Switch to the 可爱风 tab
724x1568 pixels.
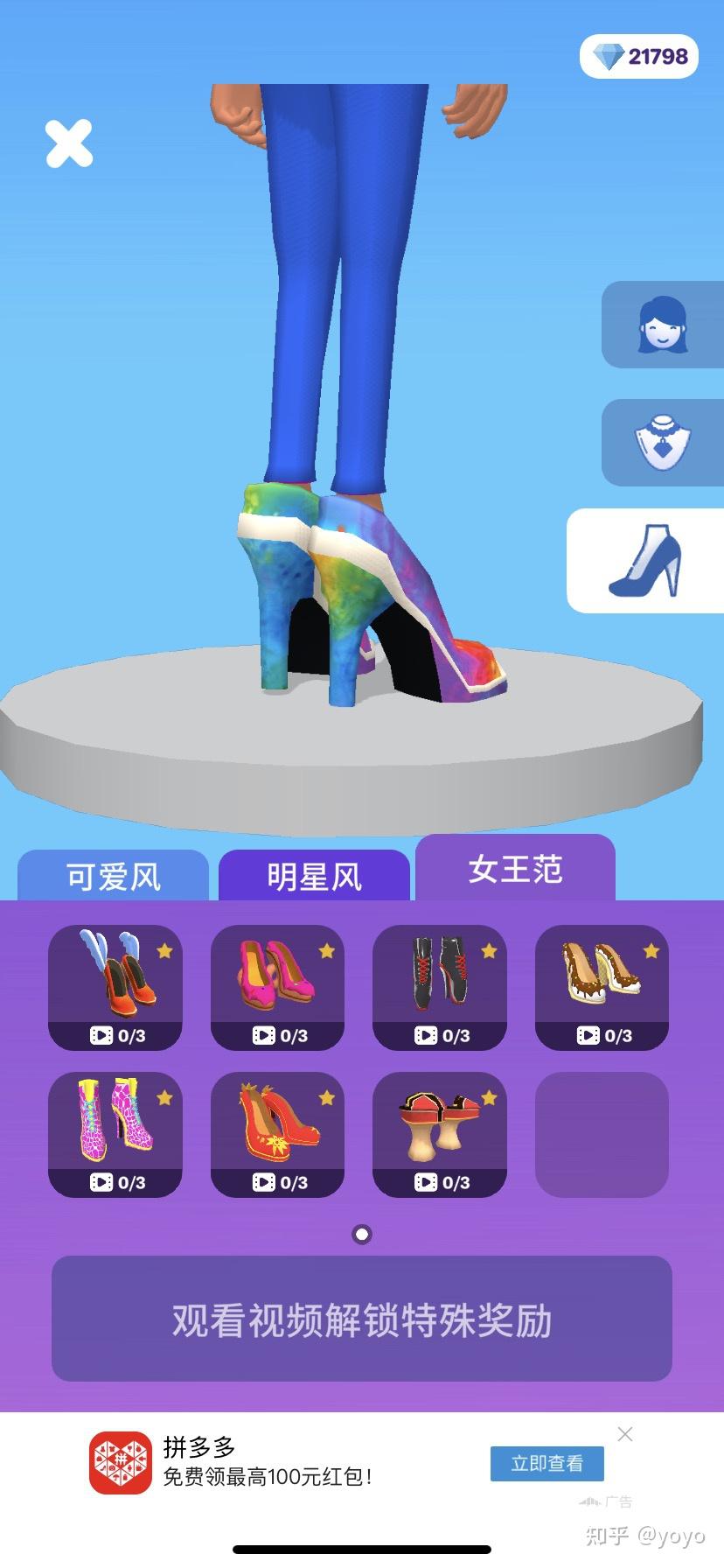pos(114,876)
